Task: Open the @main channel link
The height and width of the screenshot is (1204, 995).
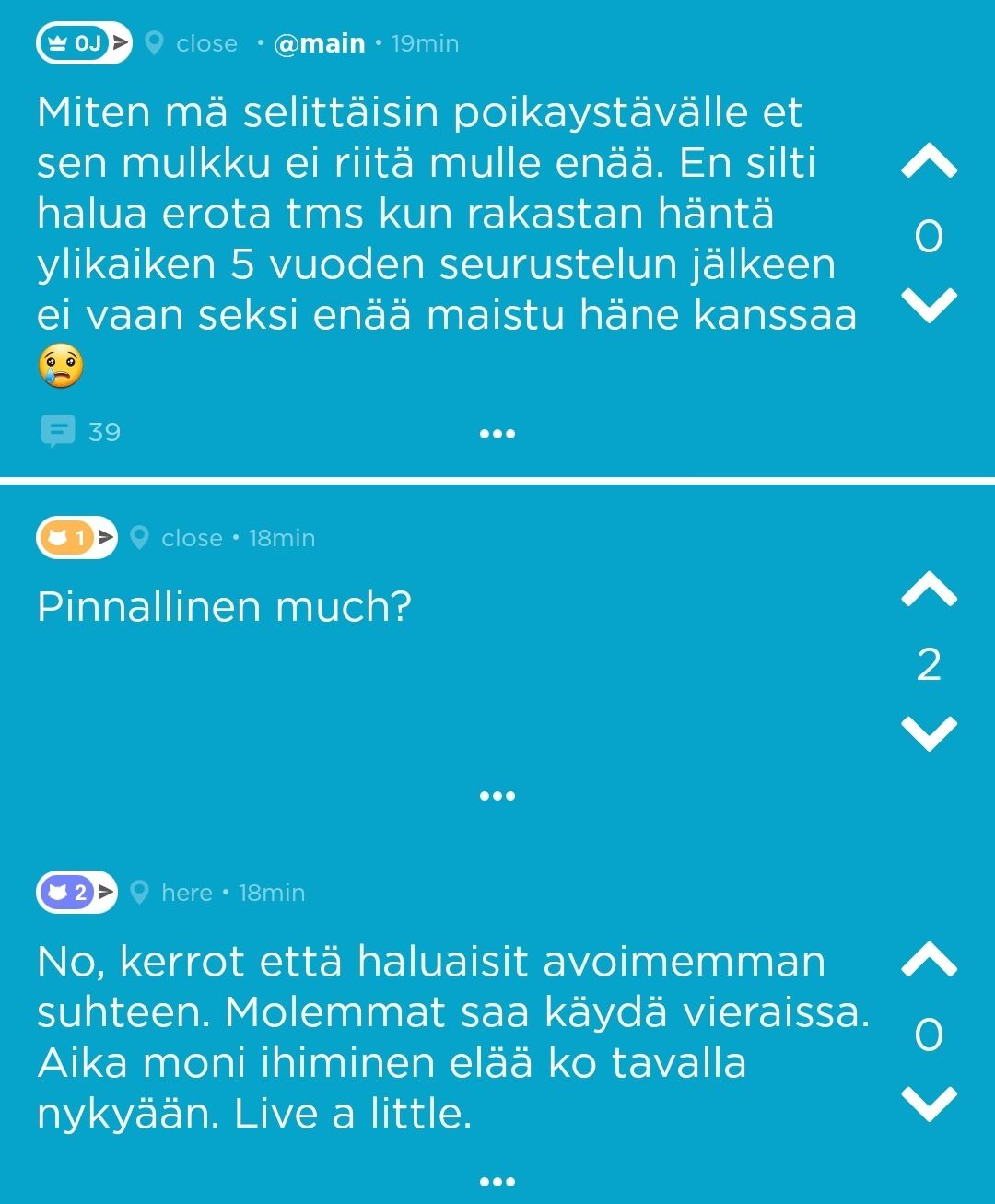Action: click(319, 43)
